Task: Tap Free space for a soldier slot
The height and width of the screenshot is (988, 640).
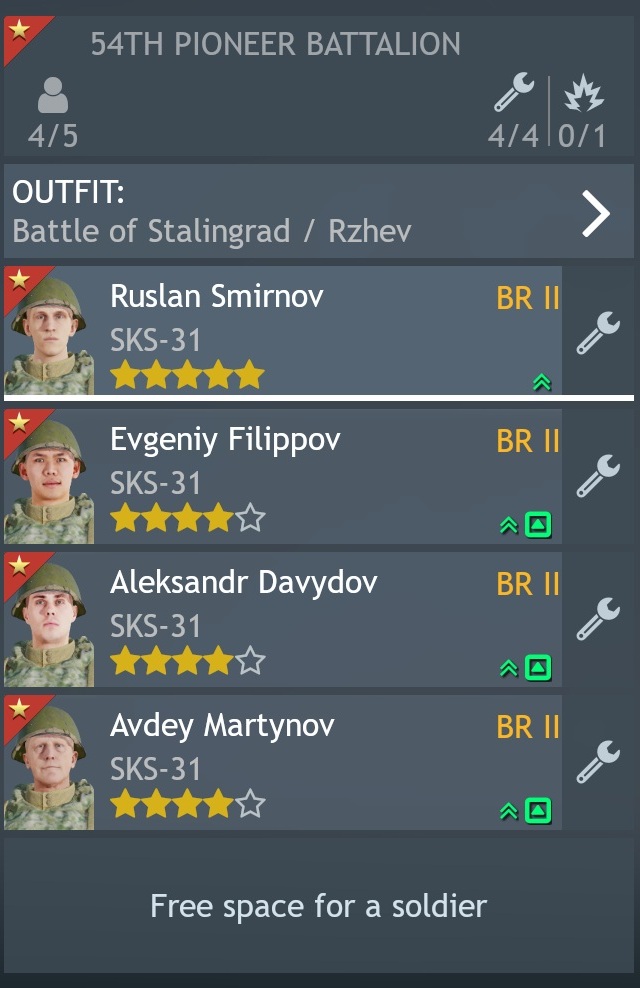Action: click(318, 906)
